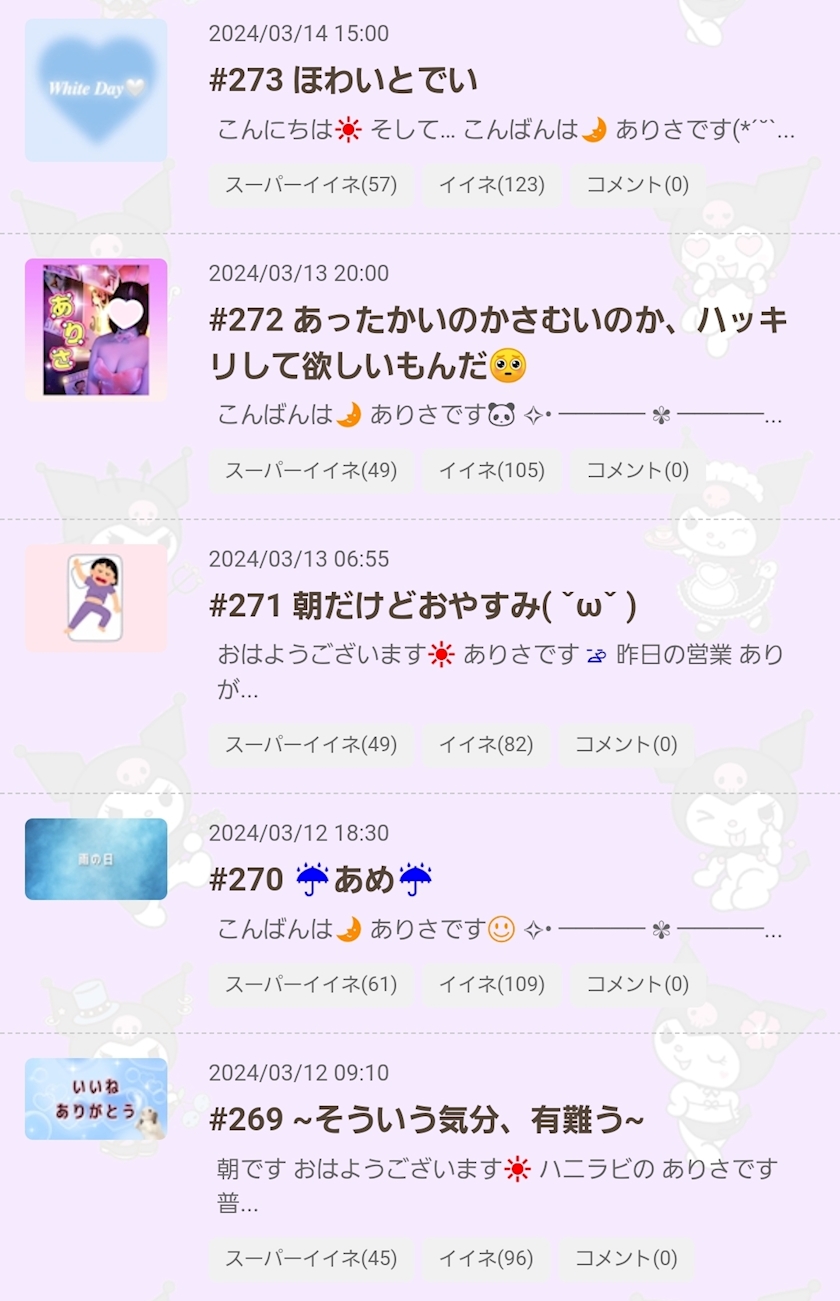Select the blue 雨の日 thumbnail

(96, 859)
